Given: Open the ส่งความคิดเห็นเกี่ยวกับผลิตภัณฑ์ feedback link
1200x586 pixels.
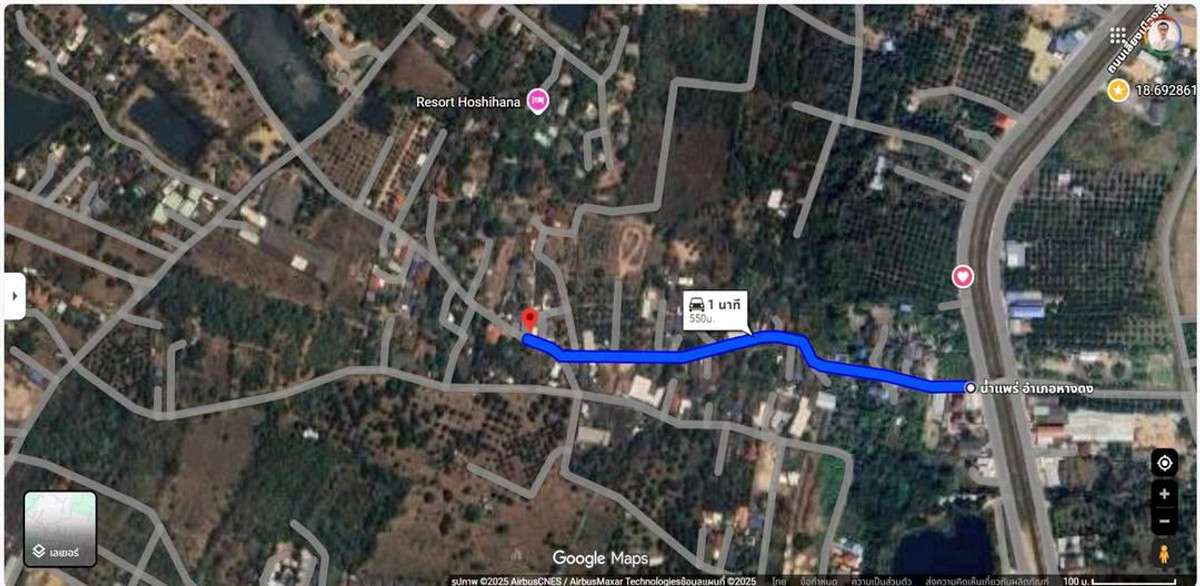Looking at the screenshot, I should [986, 580].
